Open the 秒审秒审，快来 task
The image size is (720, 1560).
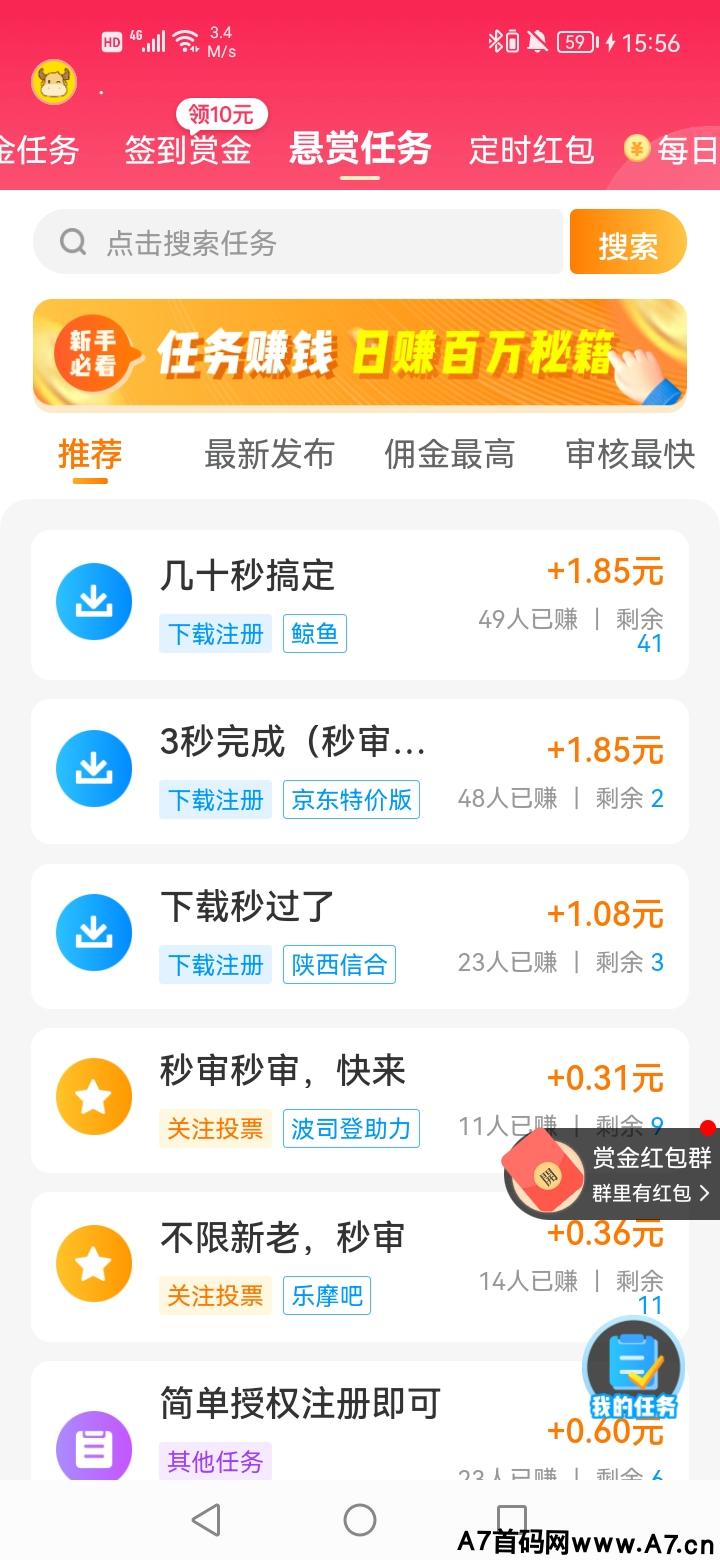coord(300,1098)
